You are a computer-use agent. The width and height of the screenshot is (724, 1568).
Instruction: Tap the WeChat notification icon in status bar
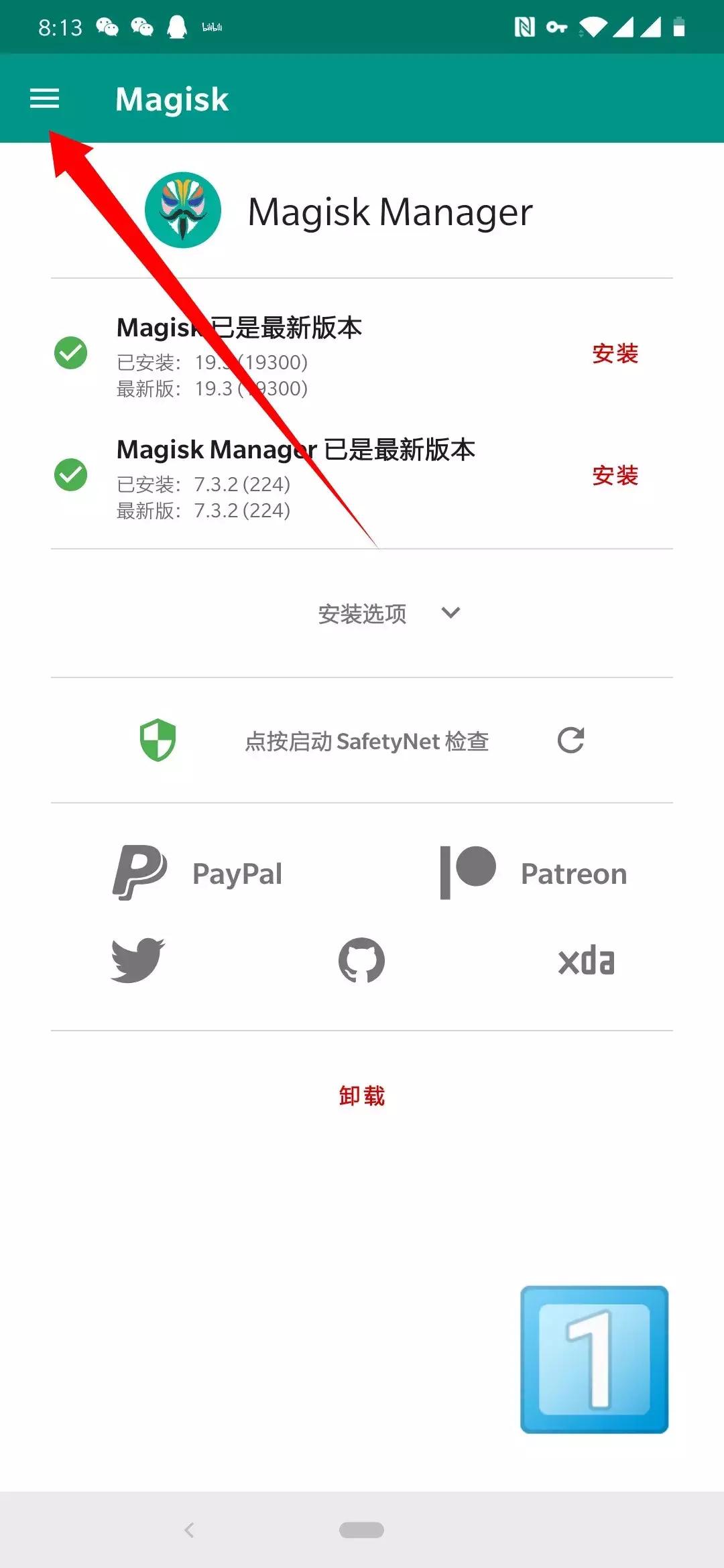[x=106, y=27]
